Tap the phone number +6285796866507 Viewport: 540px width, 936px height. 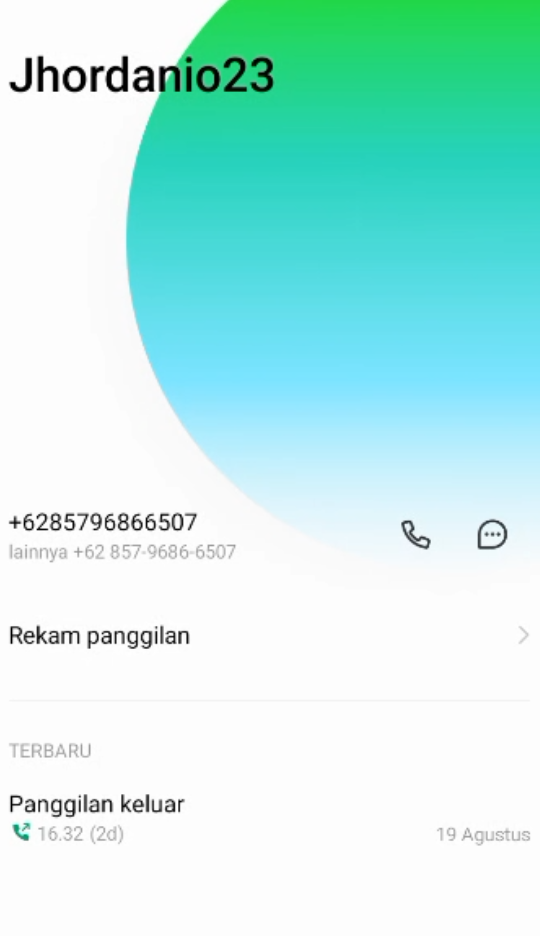(103, 522)
